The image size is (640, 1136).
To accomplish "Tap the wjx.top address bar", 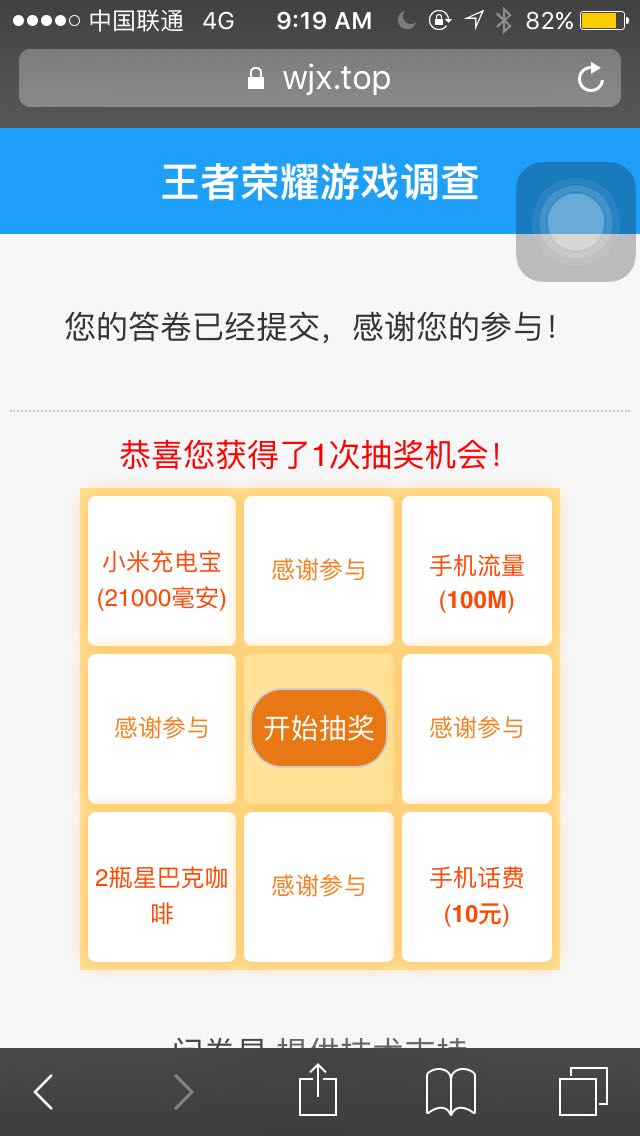I will (x=318, y=78).
